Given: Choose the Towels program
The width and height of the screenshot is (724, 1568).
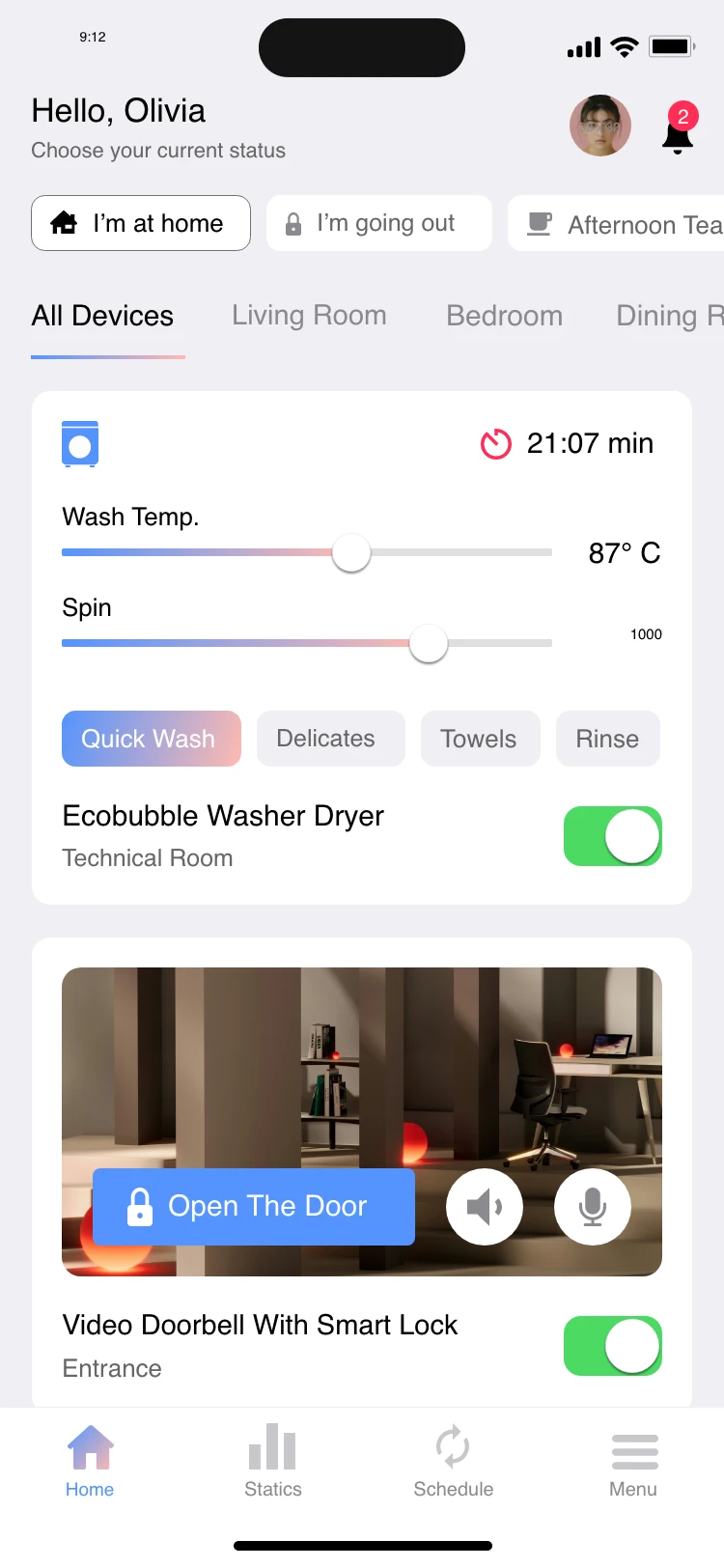Looking at the screenshot, I should 480,739.
